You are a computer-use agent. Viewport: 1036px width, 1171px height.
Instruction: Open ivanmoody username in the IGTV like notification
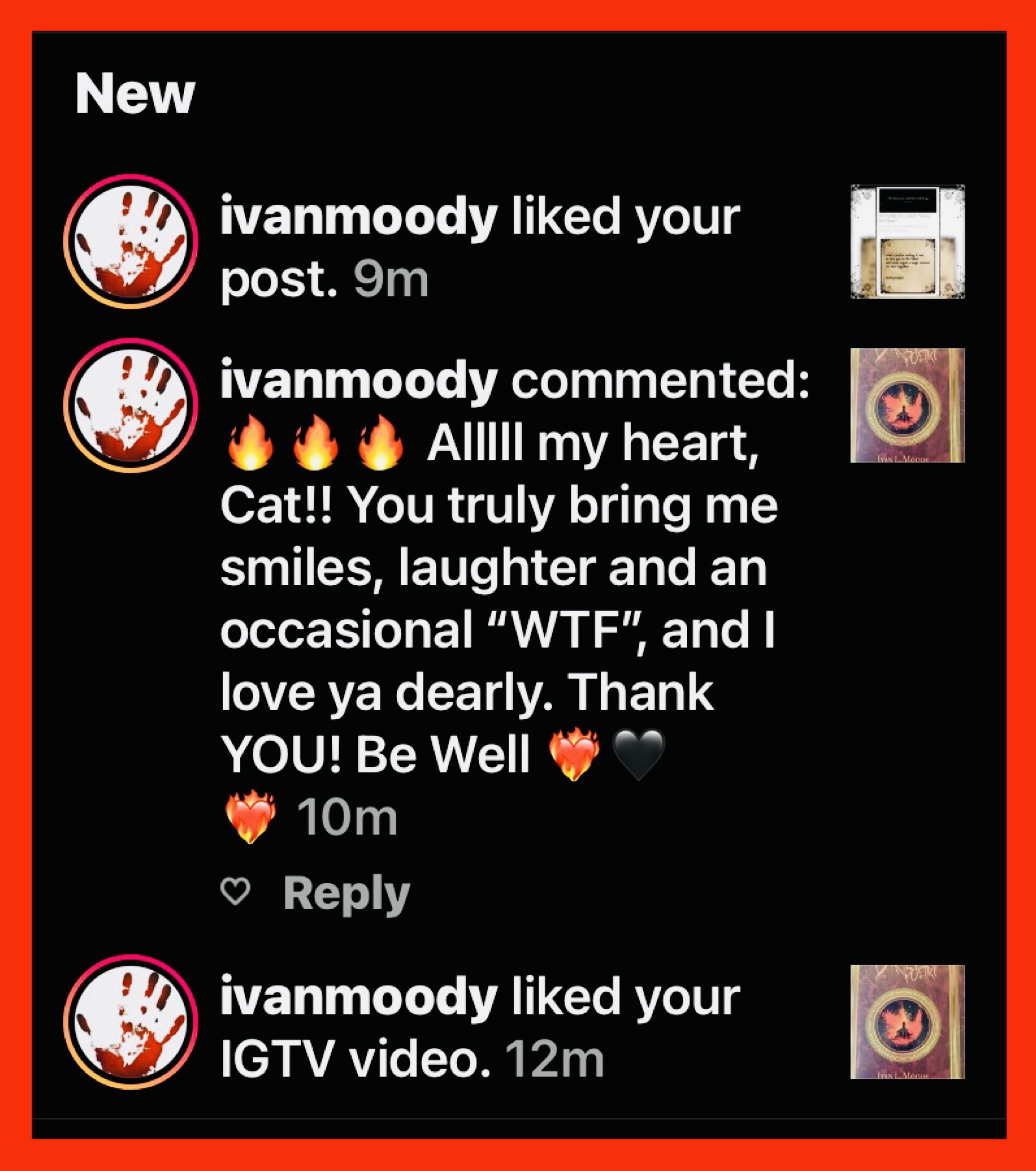coord(359,997)
